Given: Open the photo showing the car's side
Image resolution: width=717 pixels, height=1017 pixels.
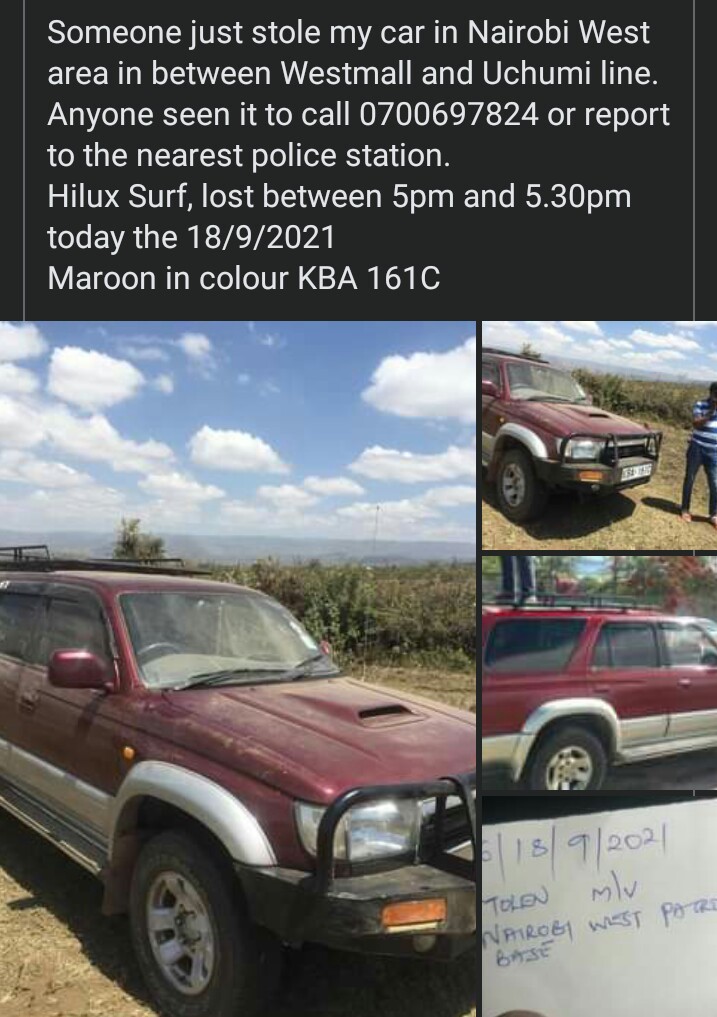Looking at the screenshot, I should pos(599,672).
